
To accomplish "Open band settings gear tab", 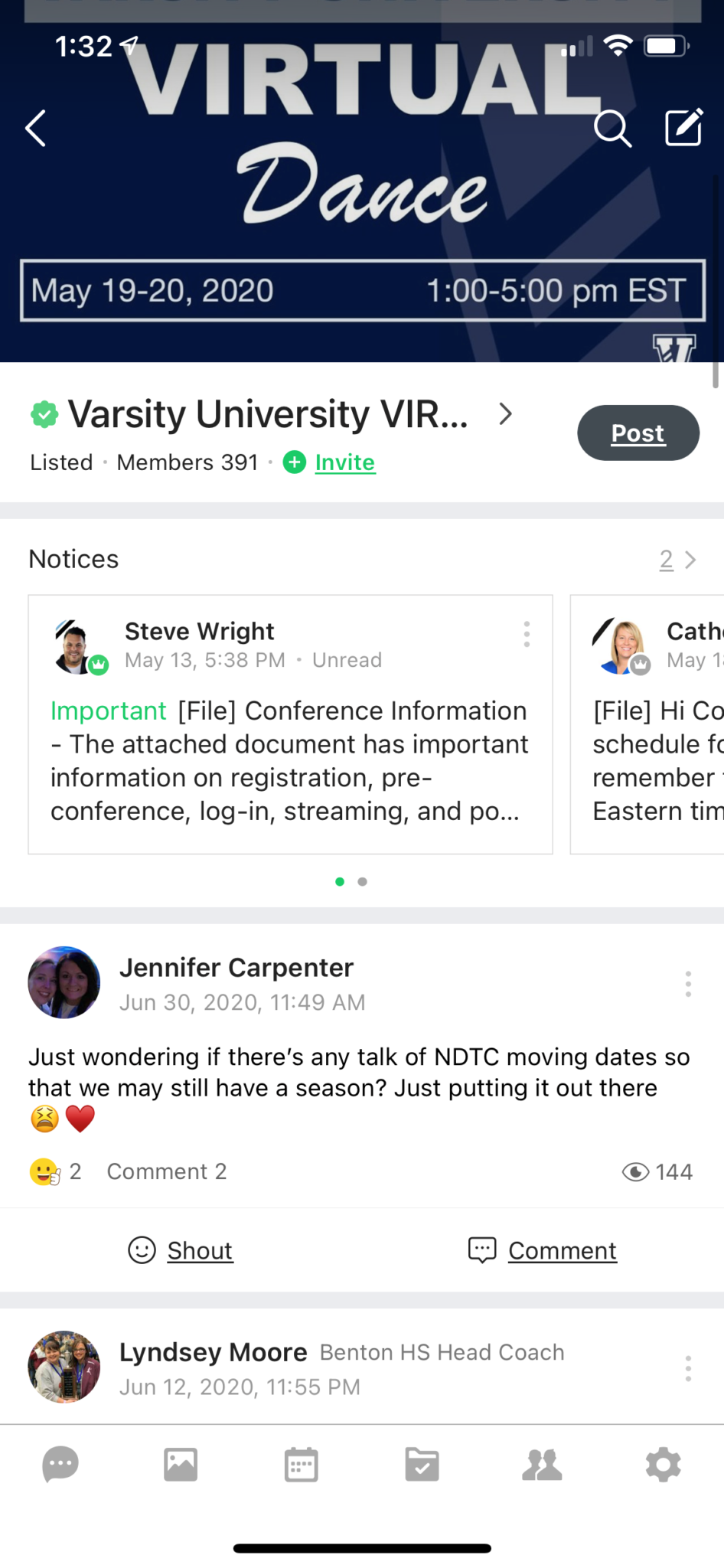I will [663, 1465].
